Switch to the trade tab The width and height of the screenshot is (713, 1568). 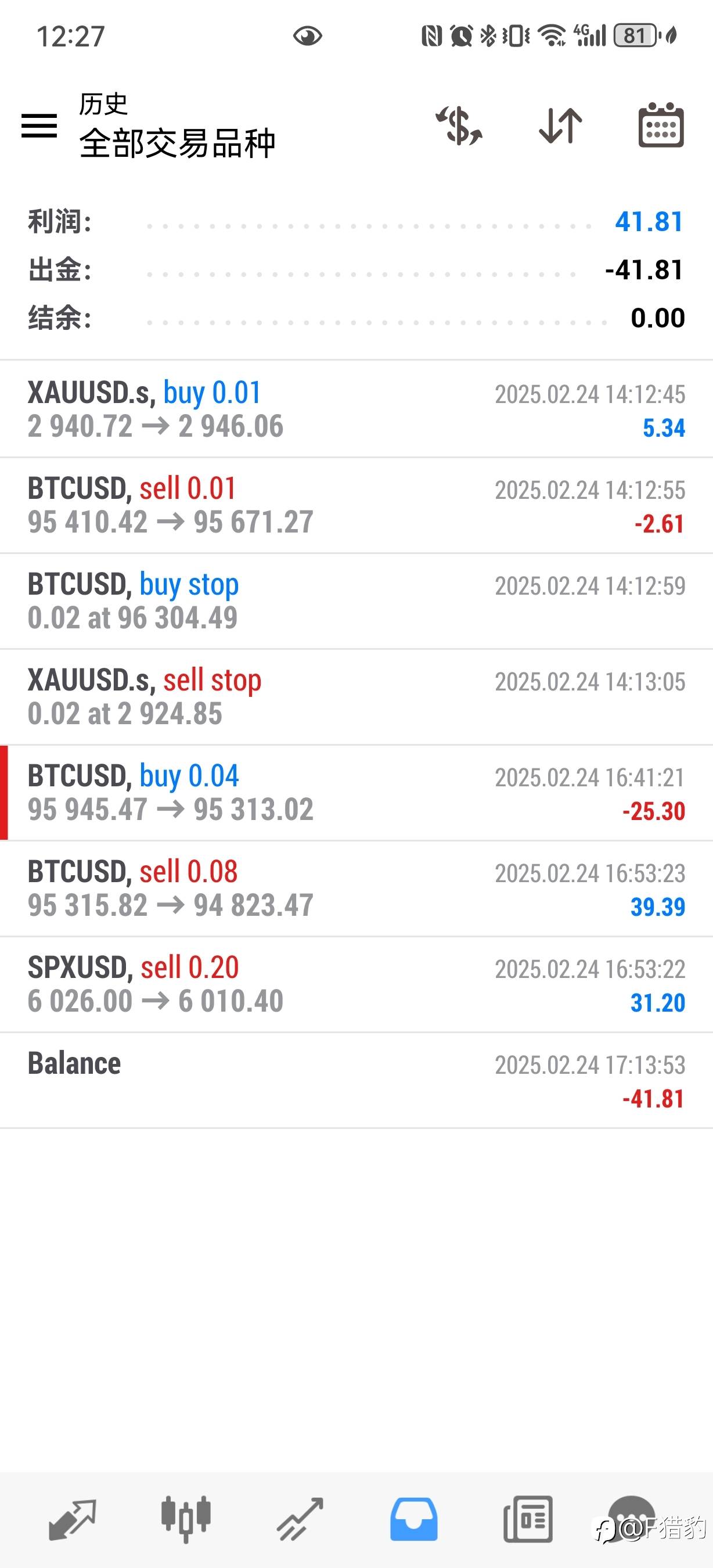pyautogui.click(x=300, y=1519)
